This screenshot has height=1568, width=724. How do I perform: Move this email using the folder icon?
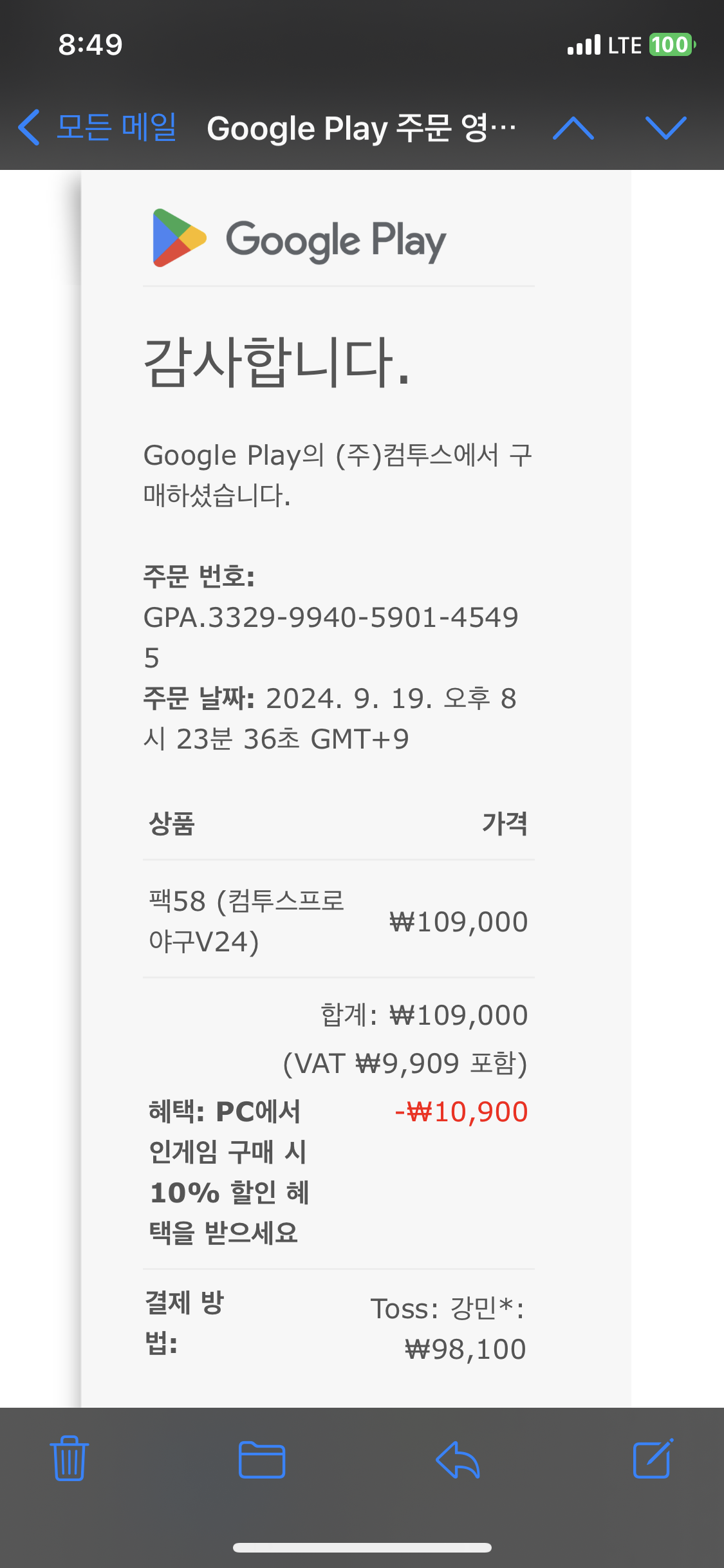(262, 1459)
